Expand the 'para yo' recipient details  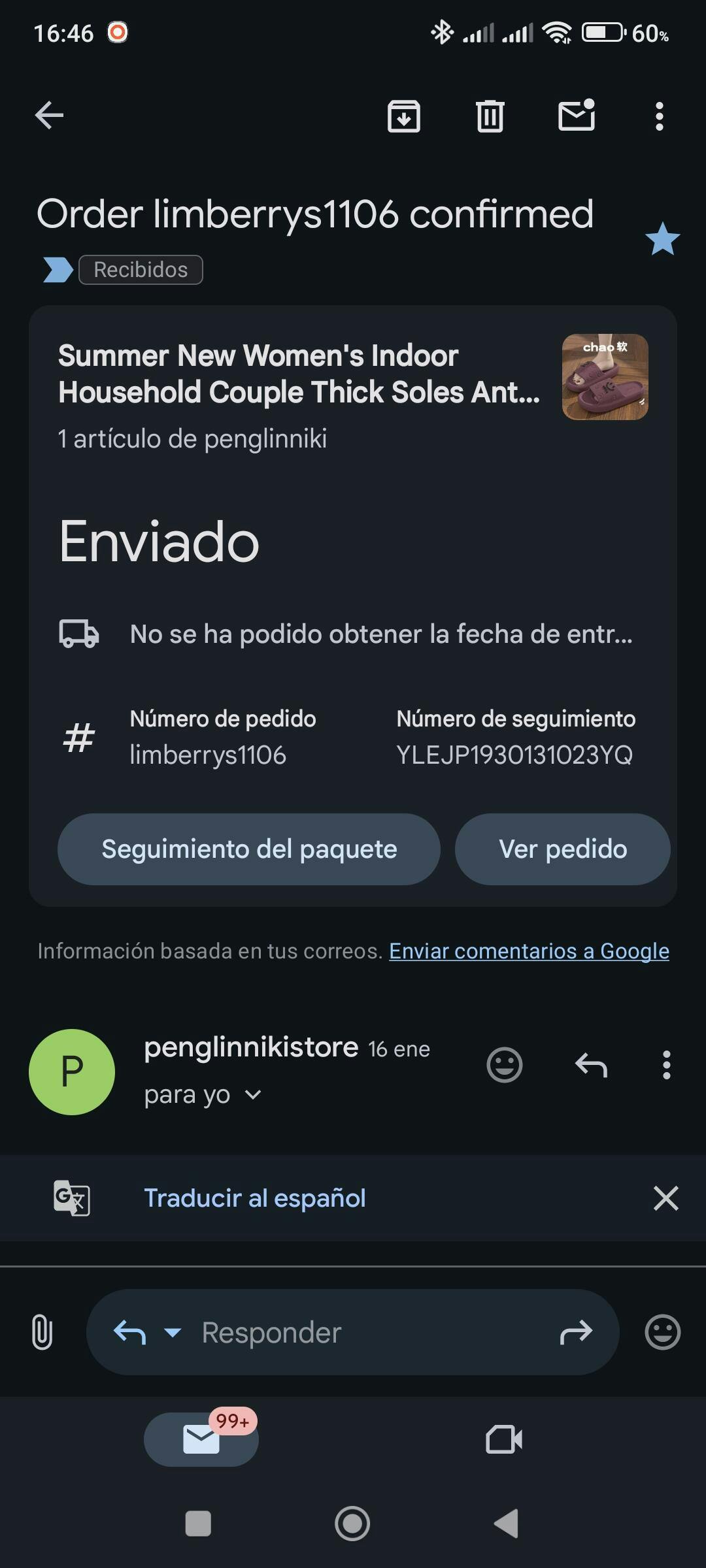[x=253, y=1095]
